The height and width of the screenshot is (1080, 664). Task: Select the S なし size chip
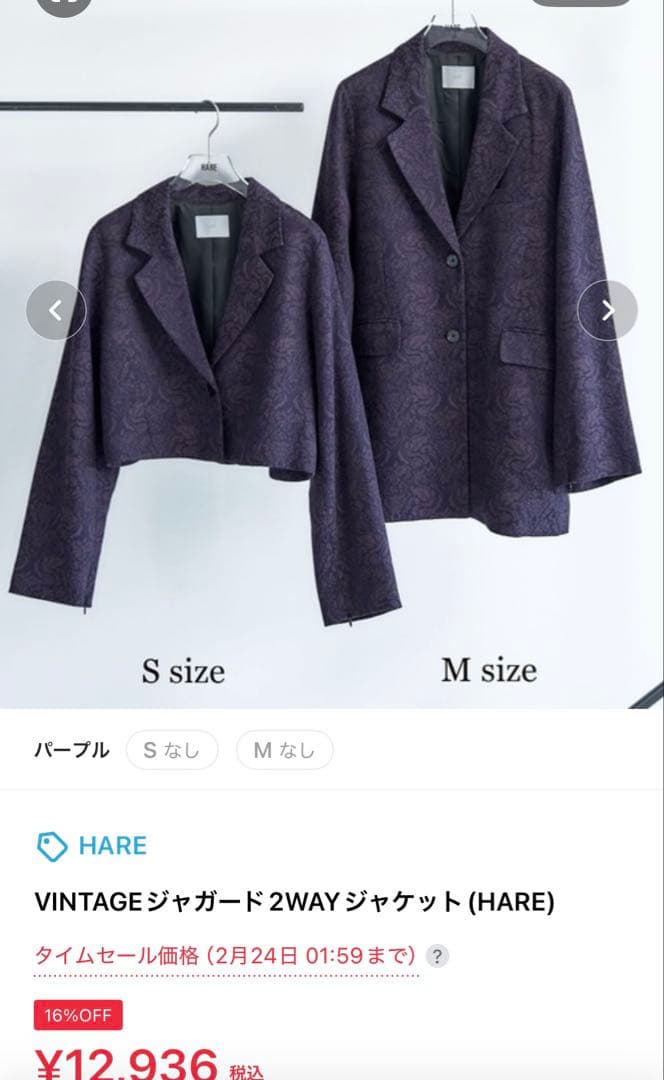click(172, 749)
